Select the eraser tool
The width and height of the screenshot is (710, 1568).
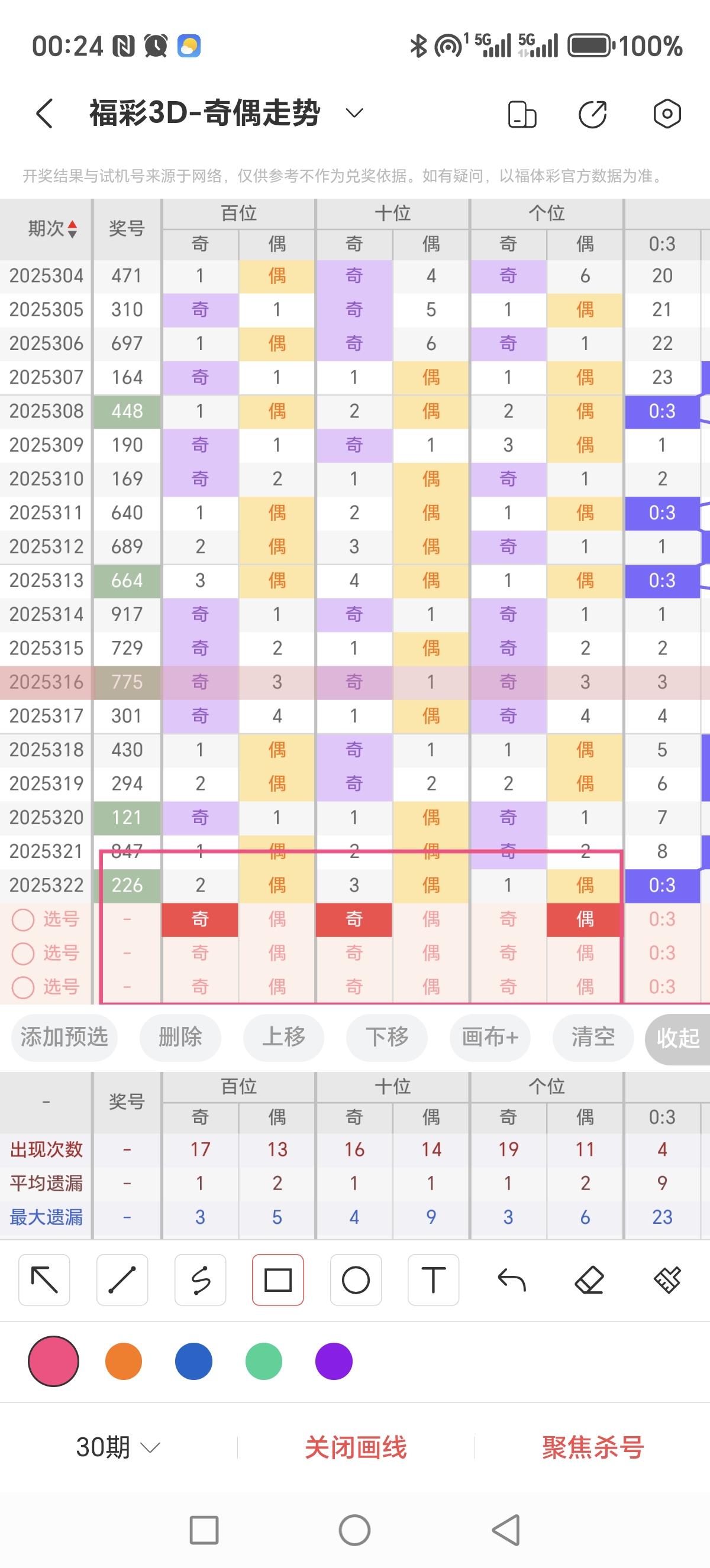pos(589,1280)
